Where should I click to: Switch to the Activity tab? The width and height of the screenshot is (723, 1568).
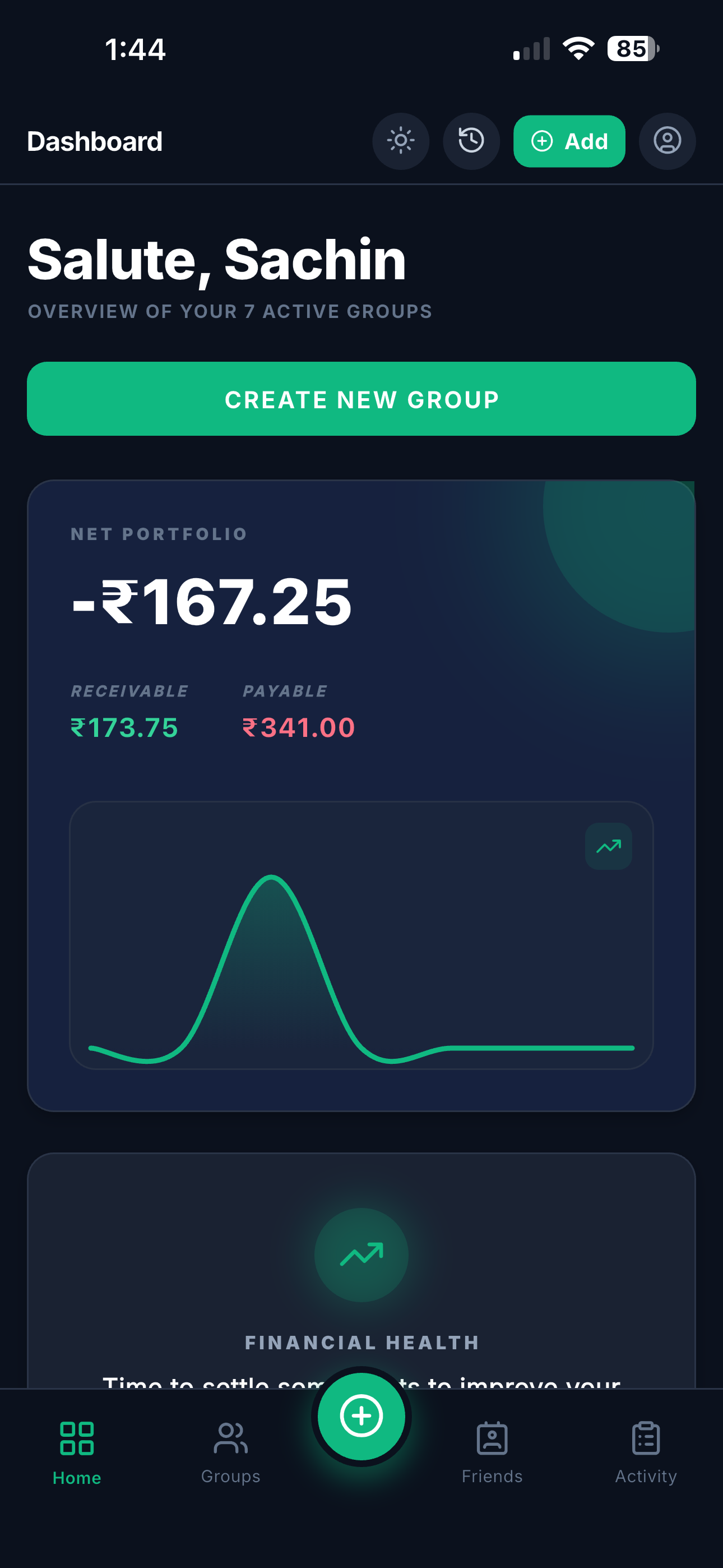(x=646, y=1452)
